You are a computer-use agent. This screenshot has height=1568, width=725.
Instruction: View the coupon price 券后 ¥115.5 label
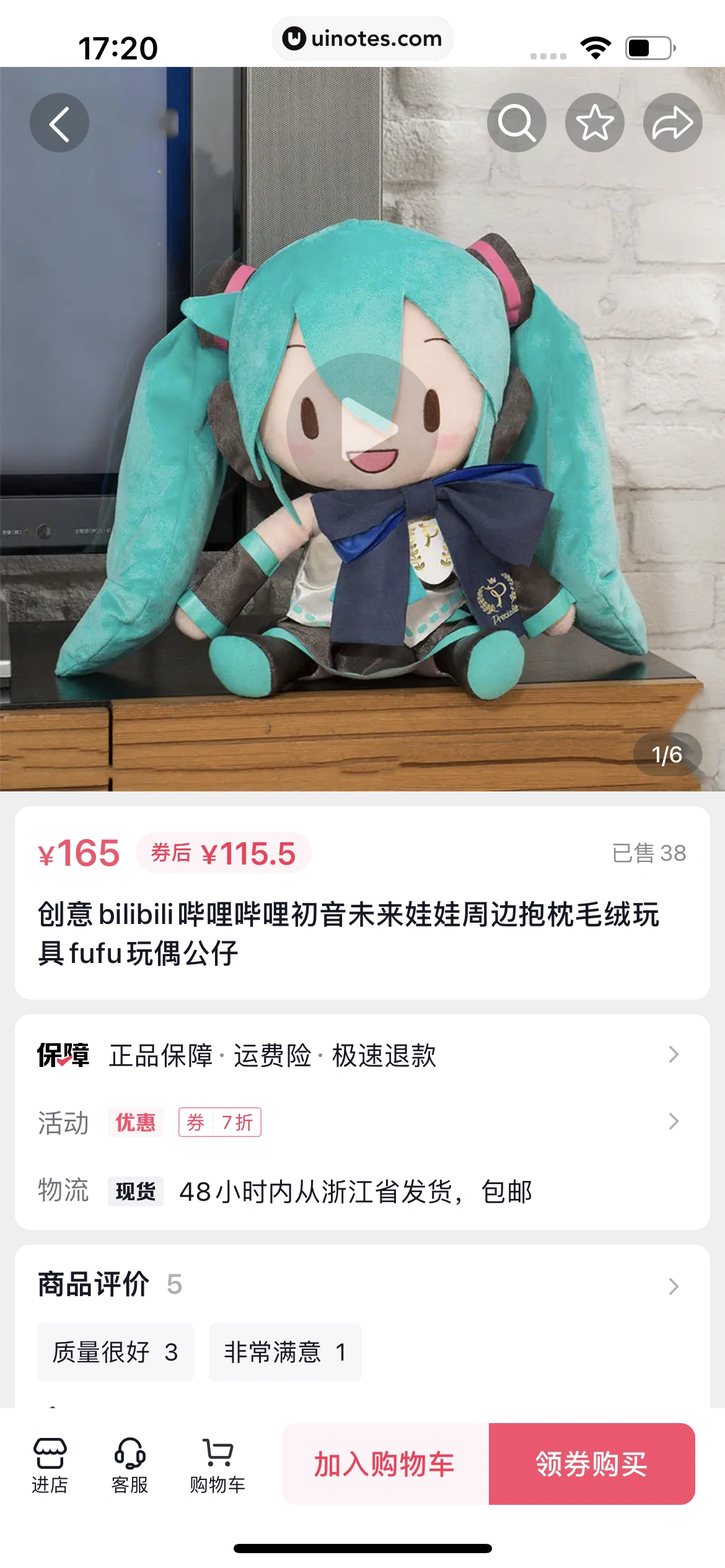[222, 853]
